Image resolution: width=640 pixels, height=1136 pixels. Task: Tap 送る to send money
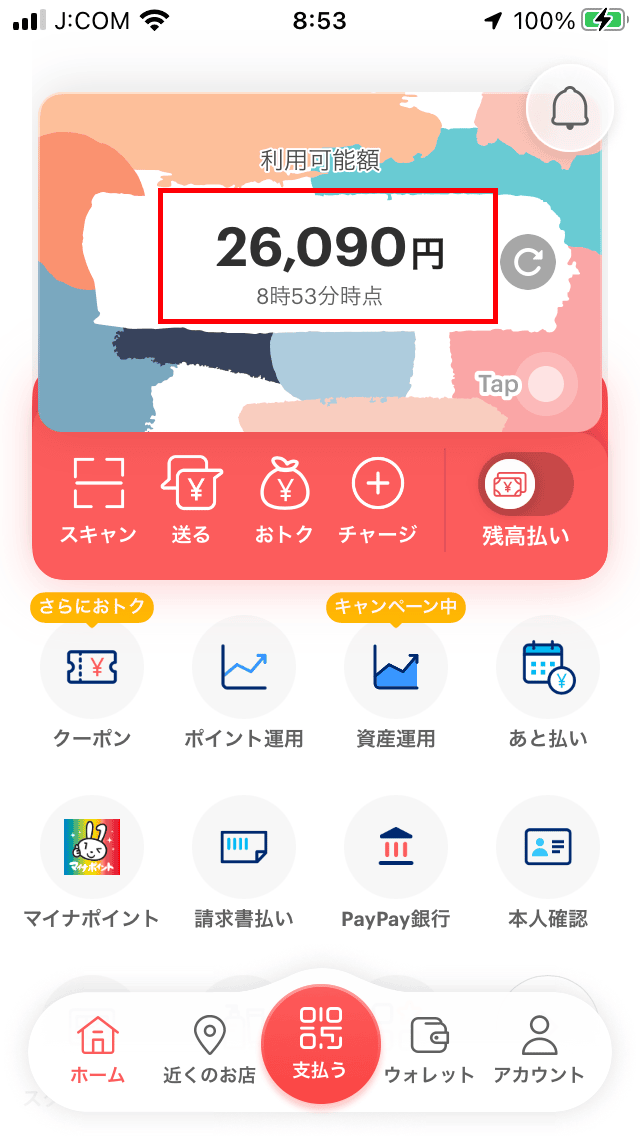[x=191, y=499]
